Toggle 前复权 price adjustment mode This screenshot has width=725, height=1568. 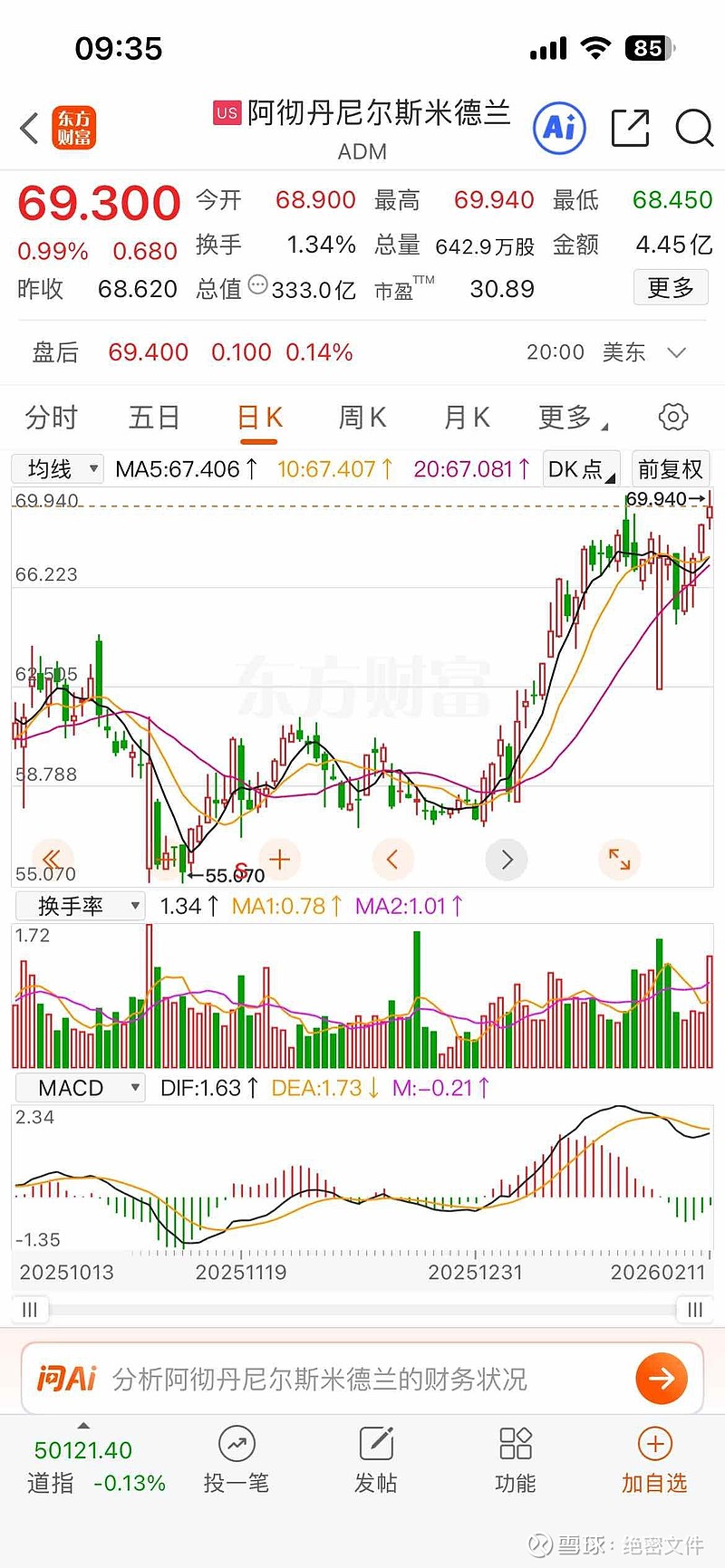coord(670,468)
